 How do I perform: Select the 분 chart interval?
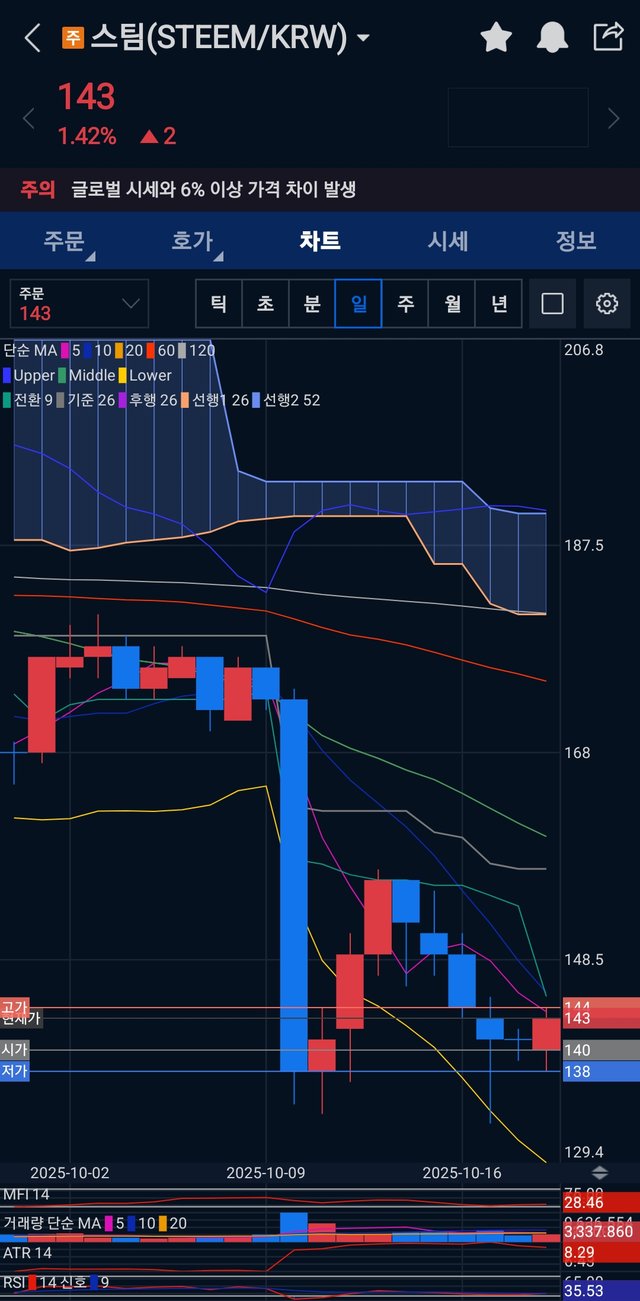(312, 304)
